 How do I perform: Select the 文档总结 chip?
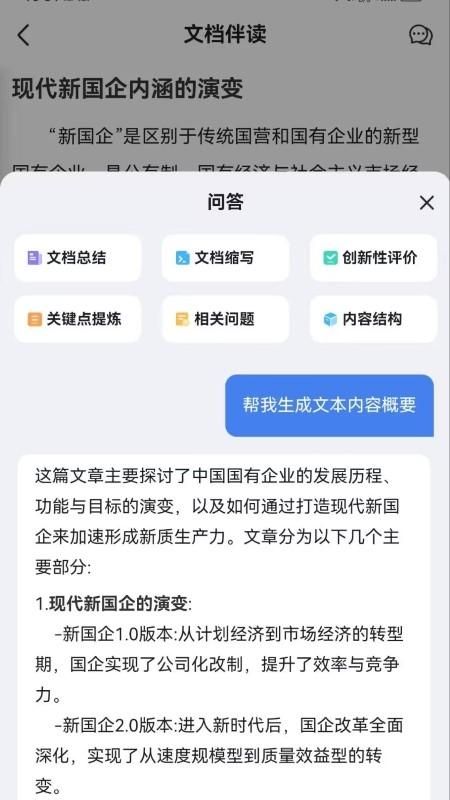[x=78, y=258]
